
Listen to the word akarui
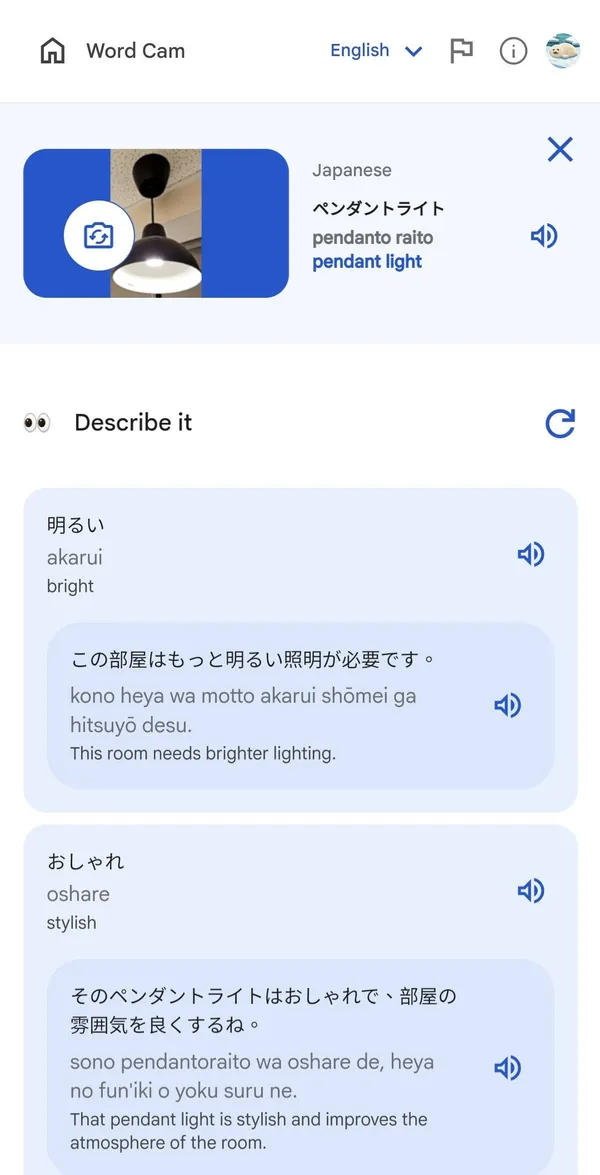point(531,554)
